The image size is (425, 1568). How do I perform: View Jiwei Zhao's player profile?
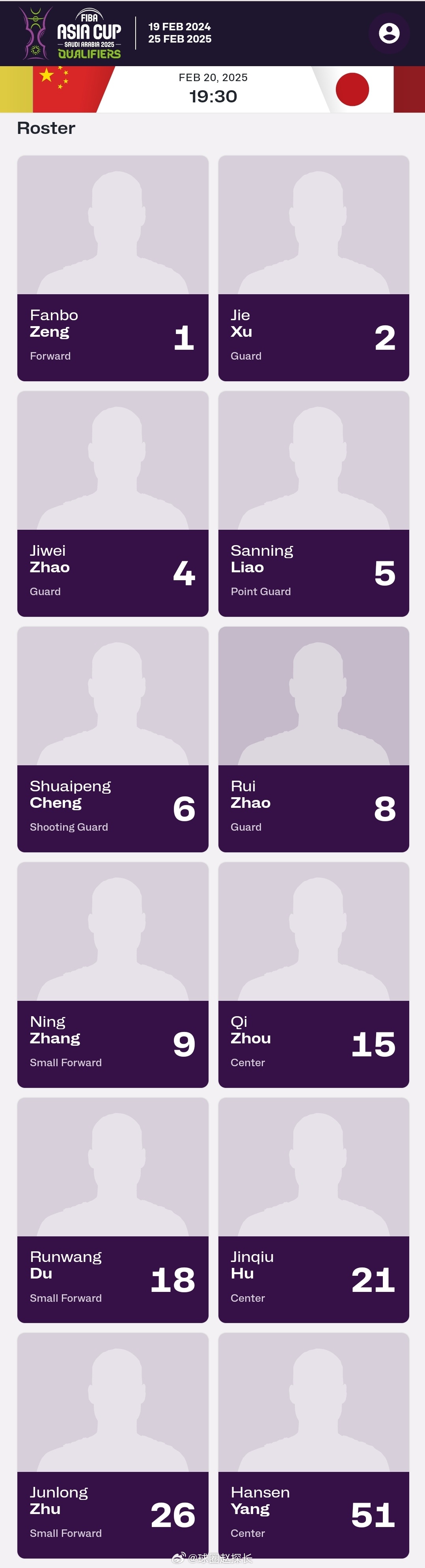pyautogui.click(x=113, y=503)
